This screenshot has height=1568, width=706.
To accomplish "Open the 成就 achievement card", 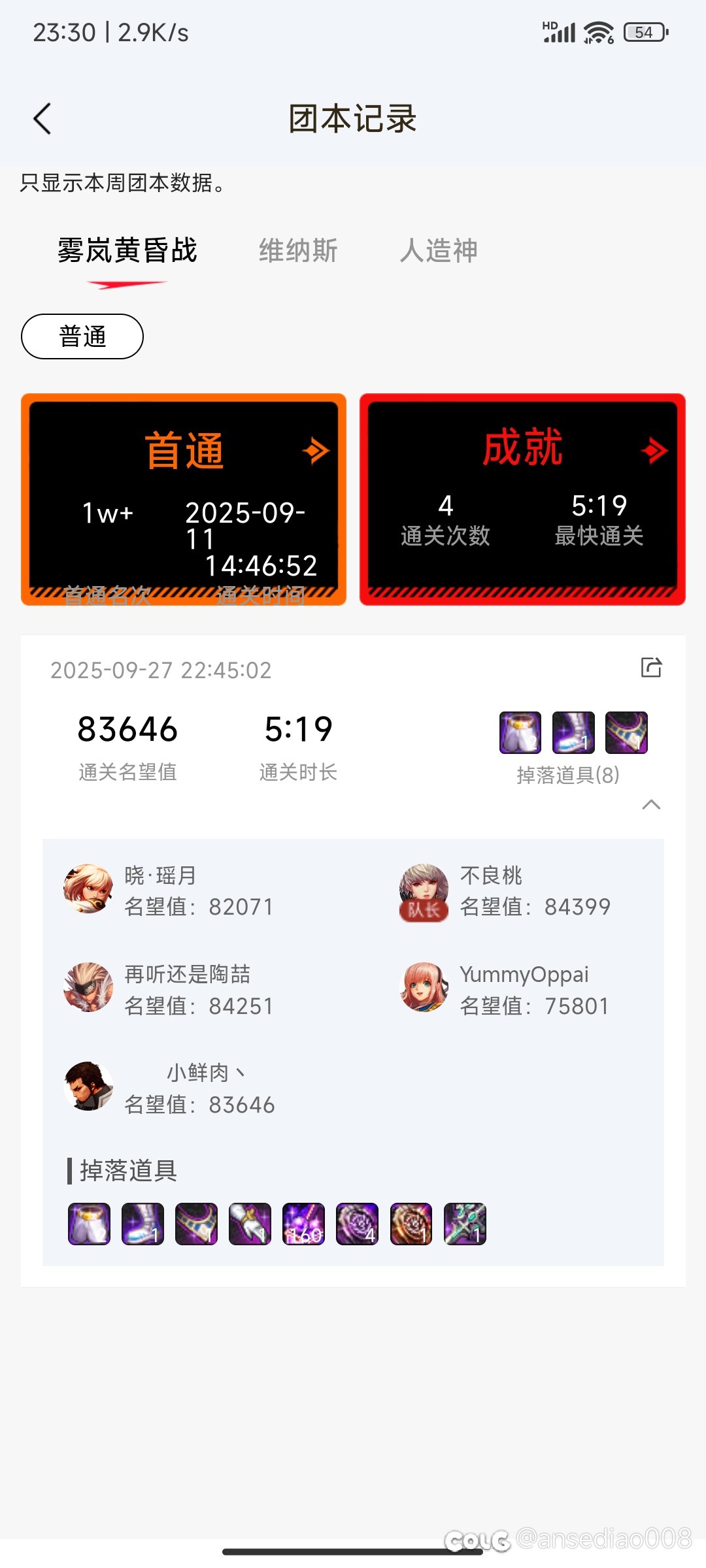I will (x=522, y=499).
